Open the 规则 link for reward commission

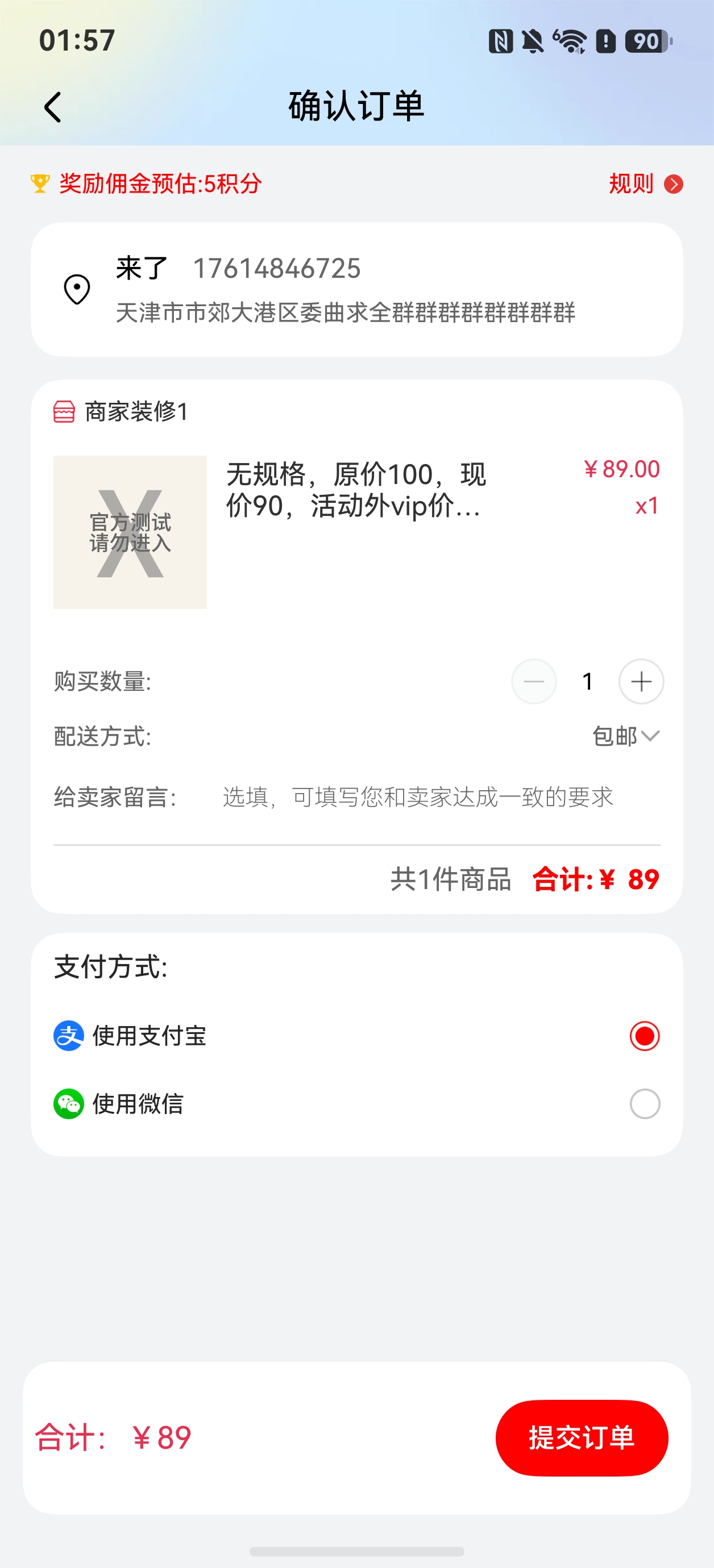[x=645, y=184]
